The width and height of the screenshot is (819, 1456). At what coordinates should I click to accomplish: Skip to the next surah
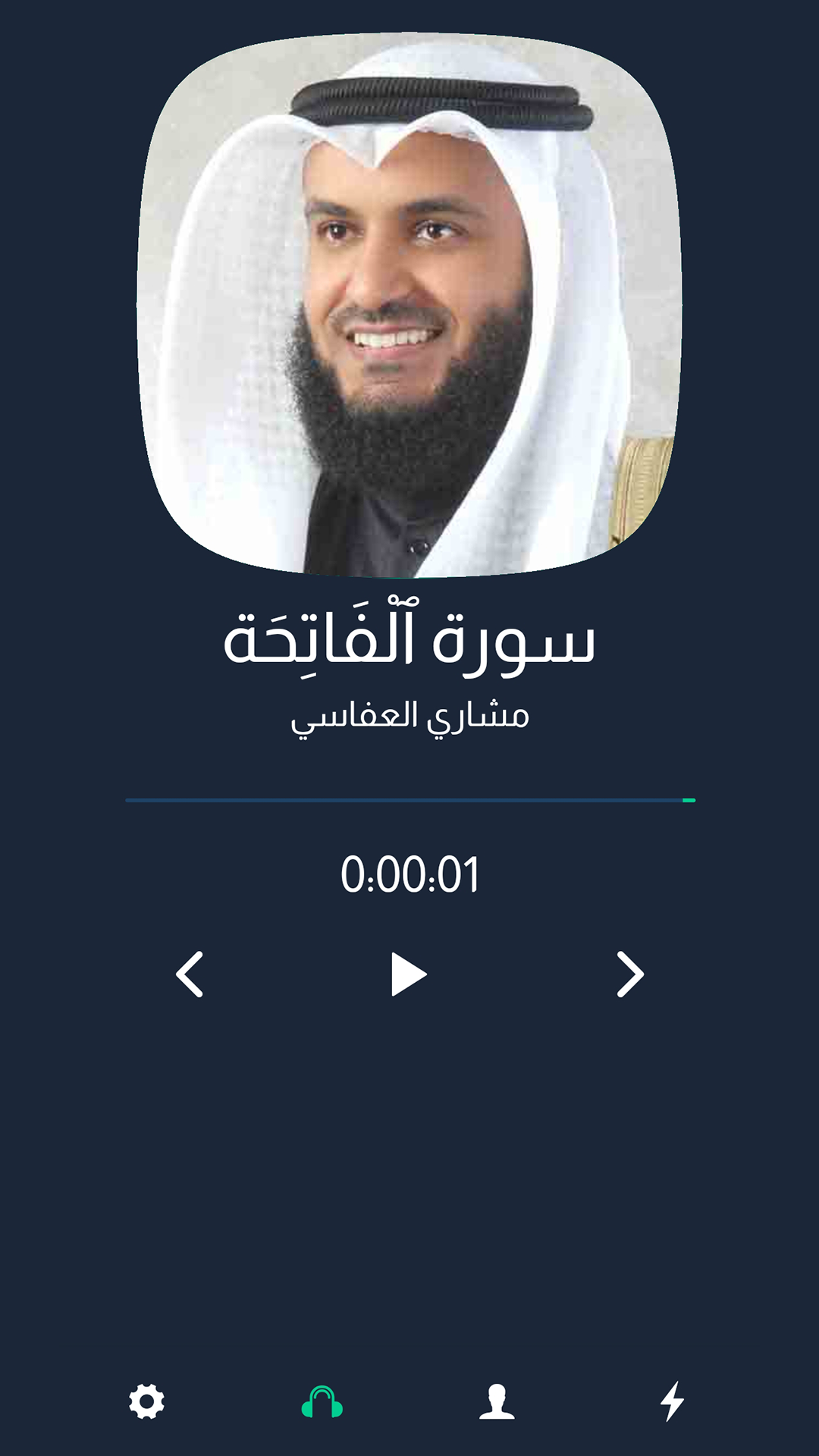630,974
